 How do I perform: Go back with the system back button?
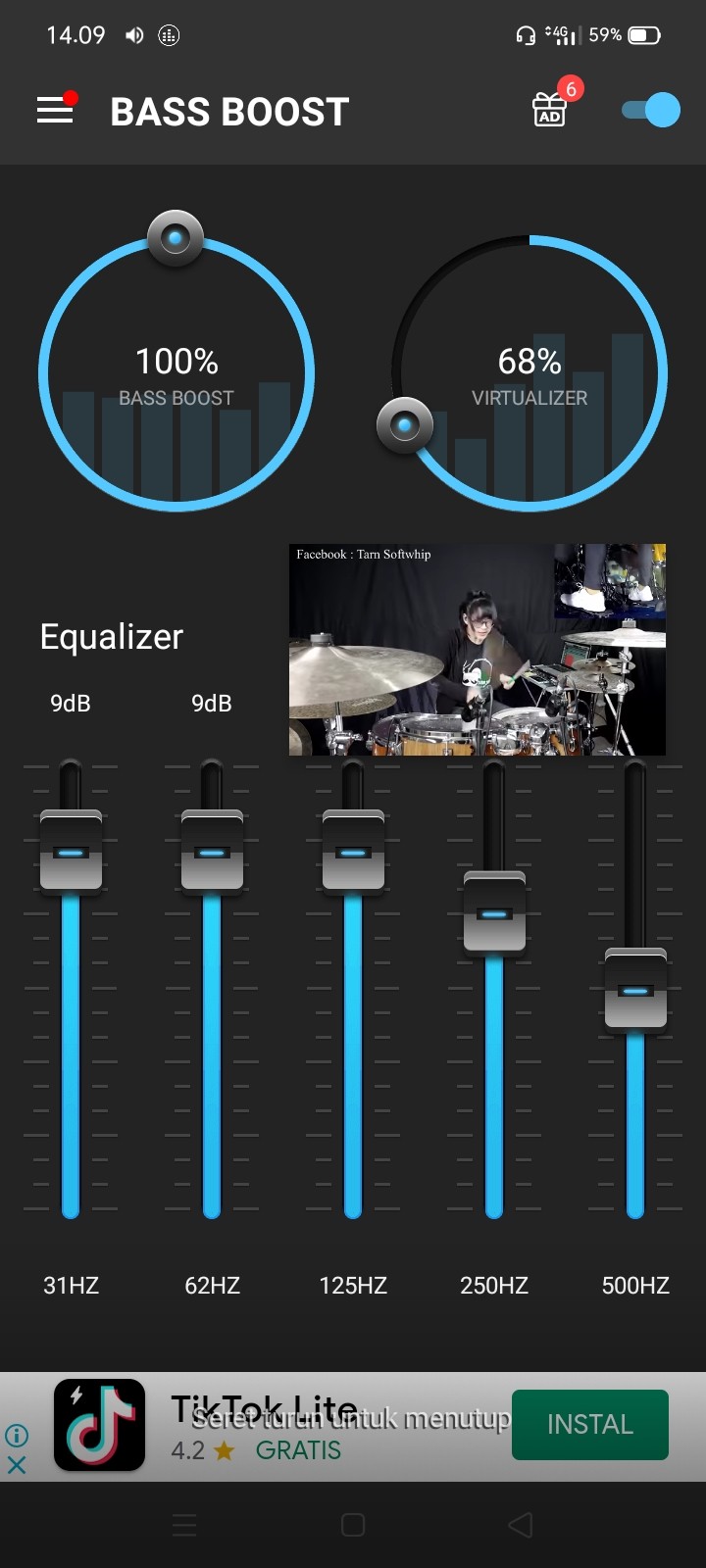pyautogui.click(x=521, y=1525)
